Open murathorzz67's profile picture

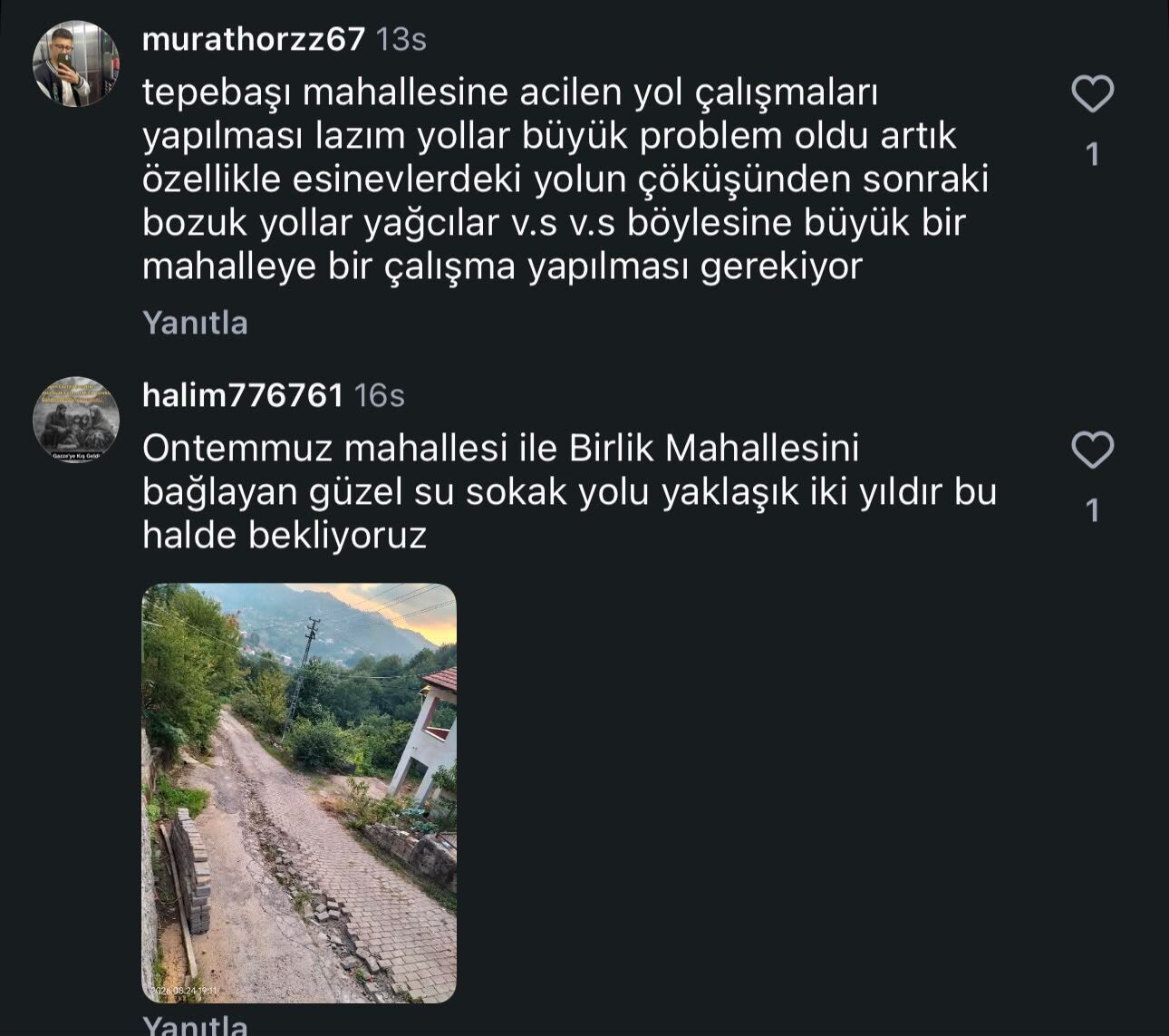tap(76, 64)
